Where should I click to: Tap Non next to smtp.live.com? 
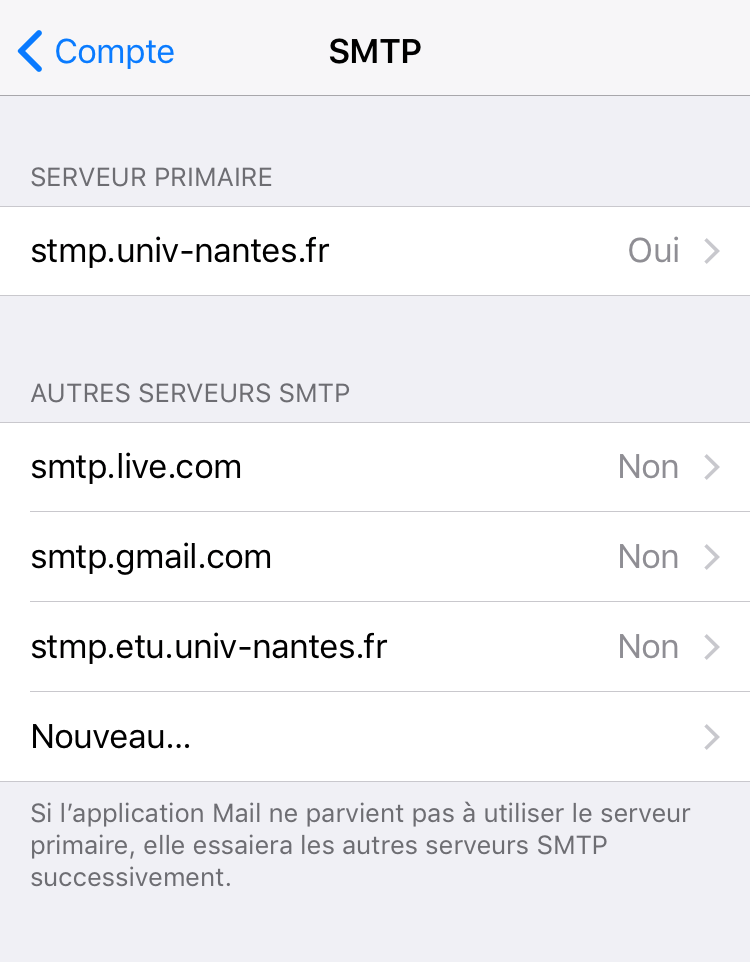pyautogui.click(x=648, y=466)
